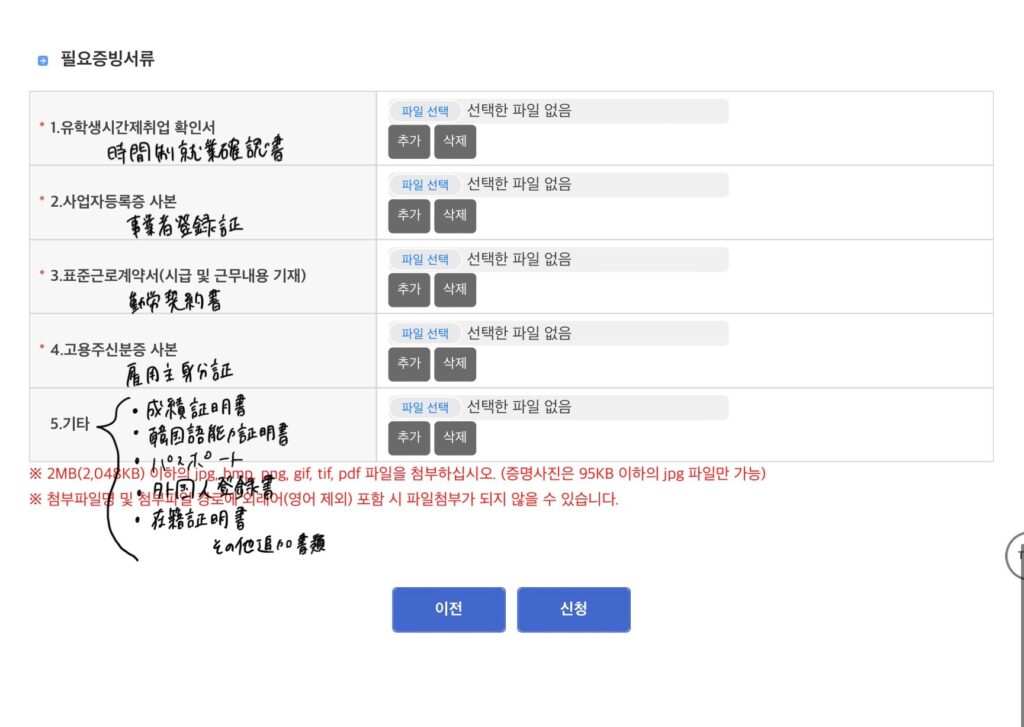Viewport: 1024px width, 727px height.
Task: Hit 추가 in the 표준근로계약서 row
Action: 409,290
